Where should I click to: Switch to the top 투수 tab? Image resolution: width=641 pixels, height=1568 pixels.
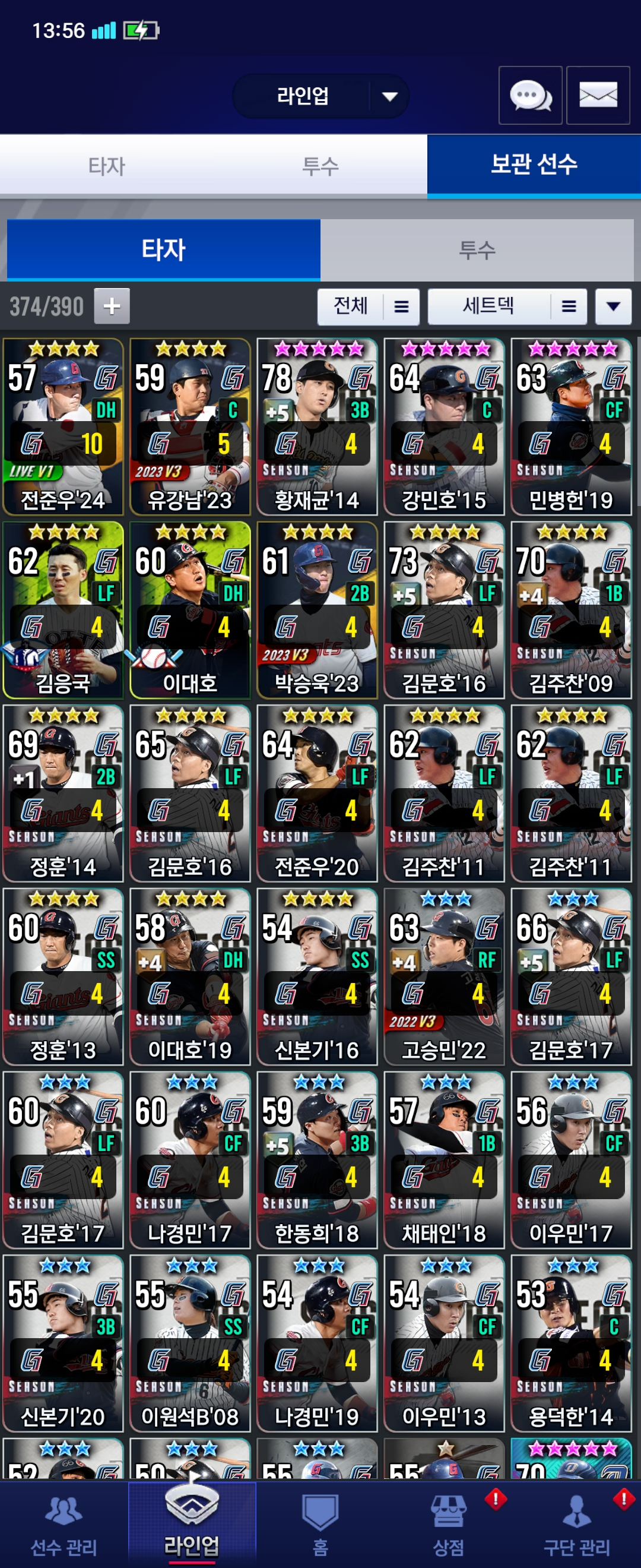coord(320,166)
